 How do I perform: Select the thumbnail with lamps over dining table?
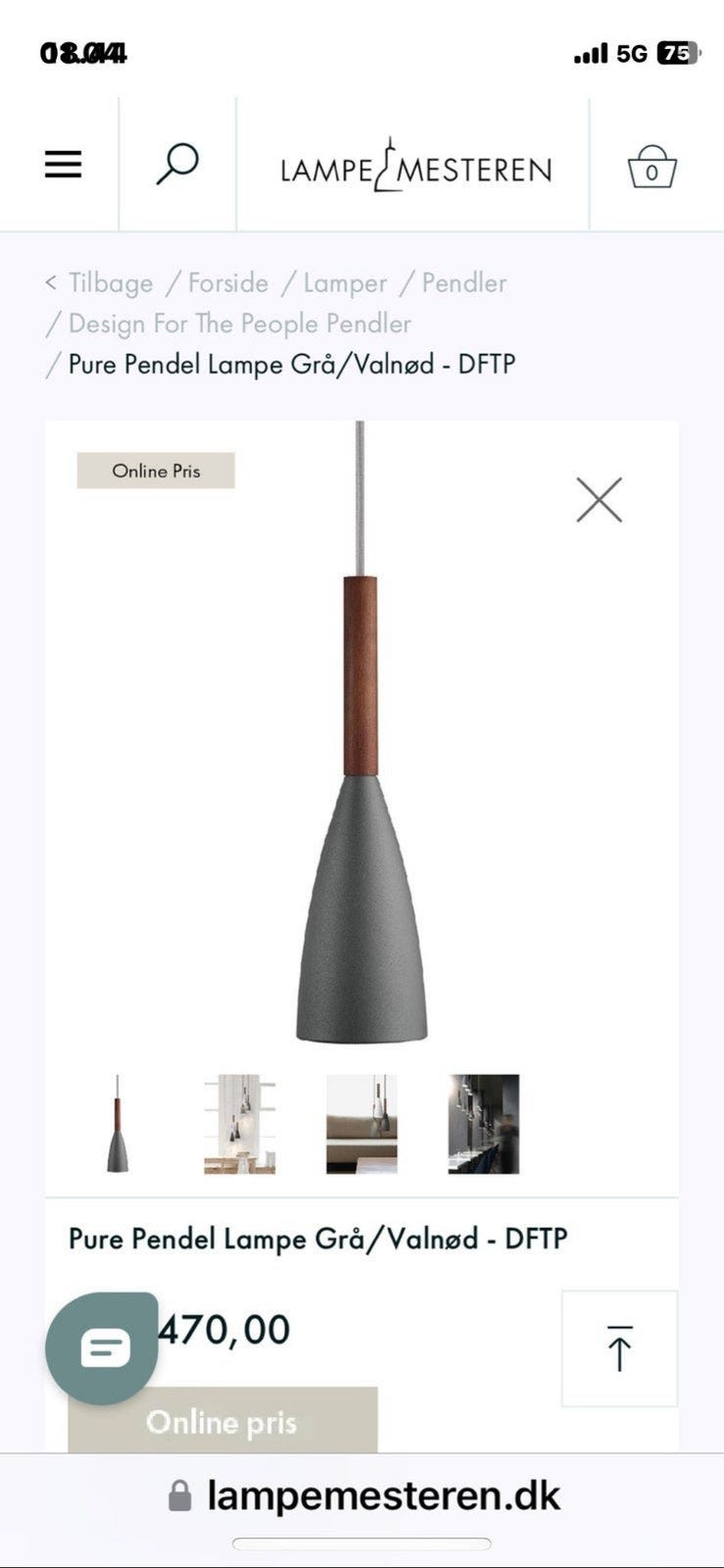click(239, 1124)
